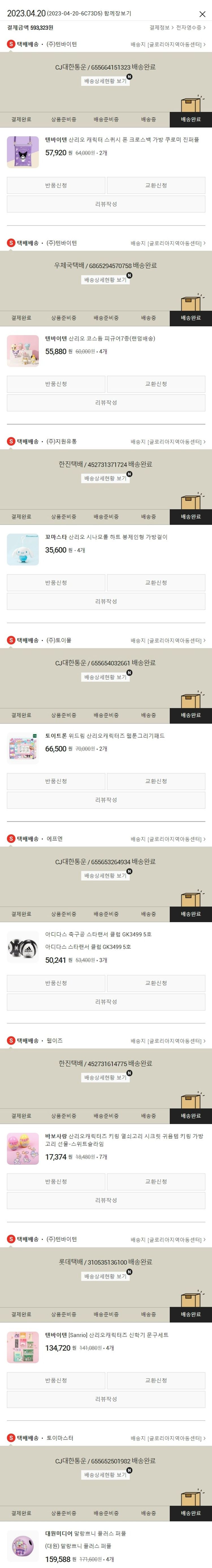View delivery status for CJ대한통운 655652501982
212x1568 pixels.
[x=105, y=1475]
